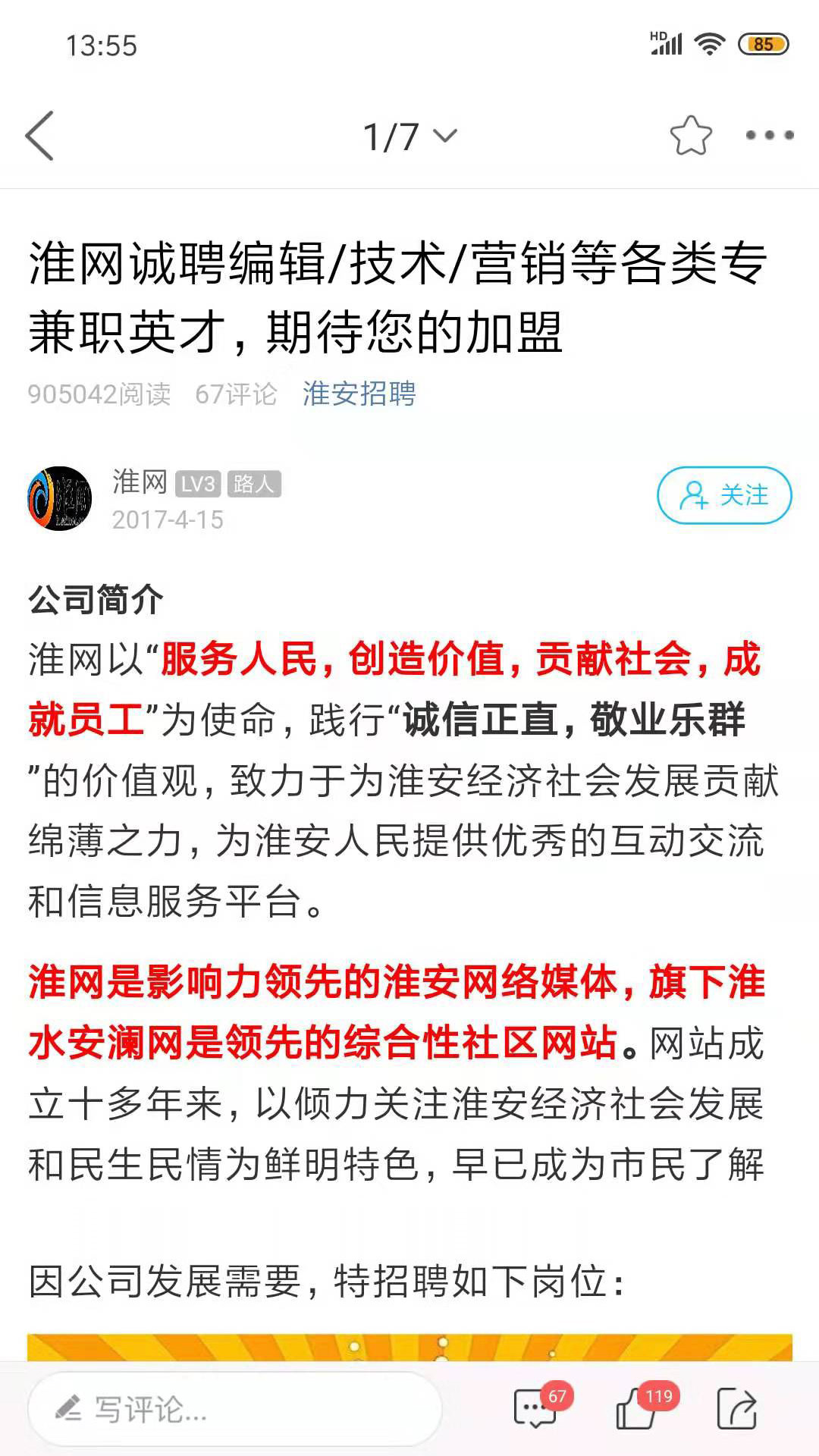Screen dimensions: 819x1456
Task: View the 淮网 author avatar profile
Action: (60, 498)
